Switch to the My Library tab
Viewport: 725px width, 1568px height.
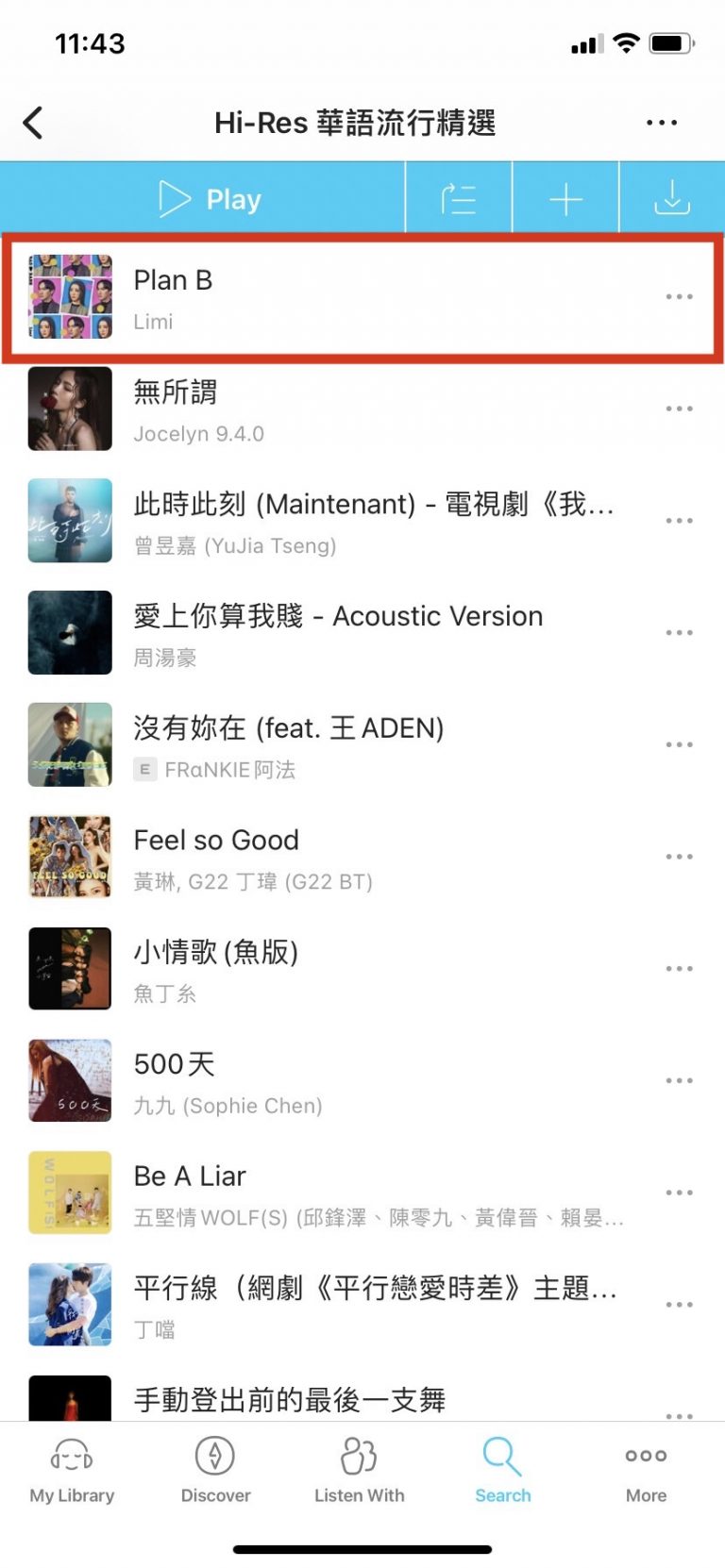[72, 1470]
